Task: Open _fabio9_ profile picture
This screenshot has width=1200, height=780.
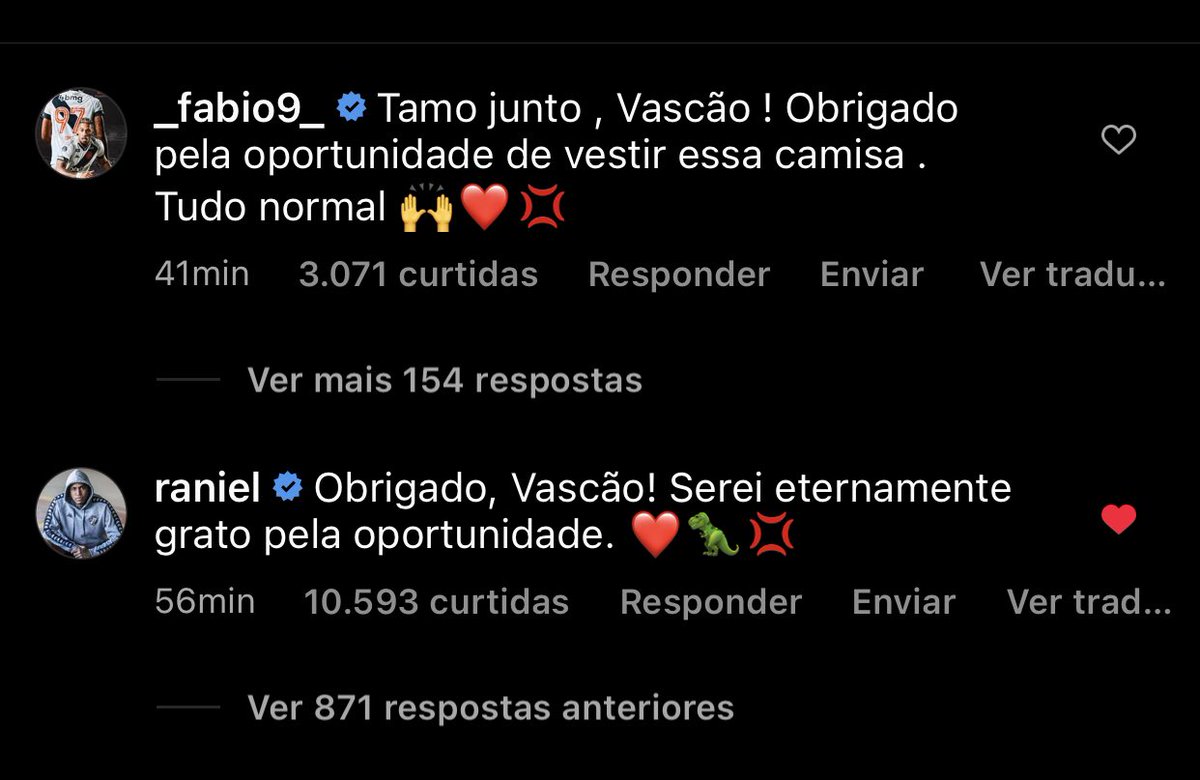Action: (81, 133)
